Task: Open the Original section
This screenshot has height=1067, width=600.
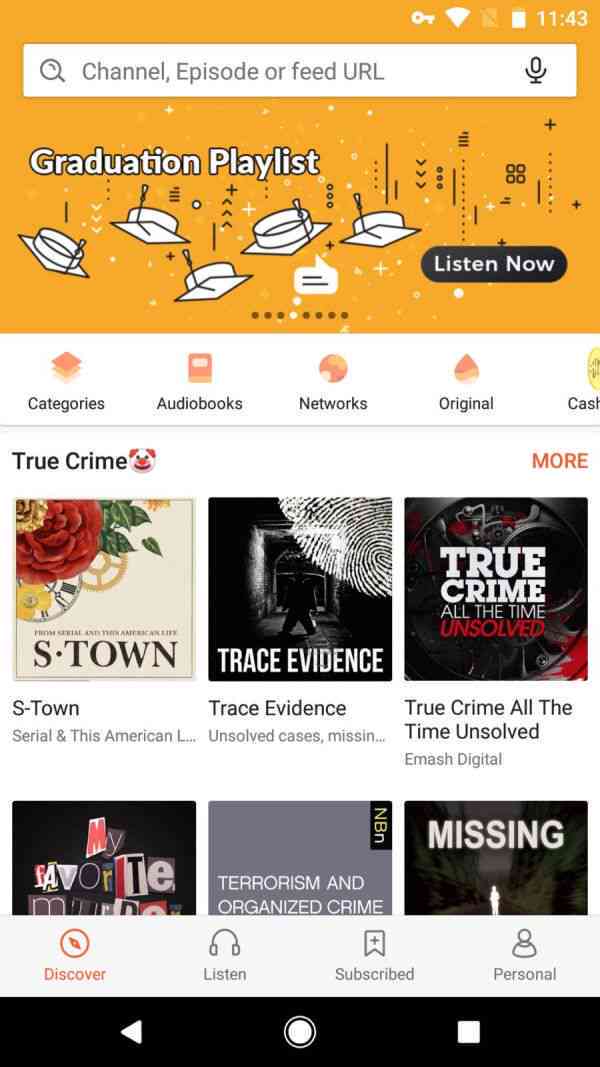Action: pyautogui.click(x=466, y=381)
